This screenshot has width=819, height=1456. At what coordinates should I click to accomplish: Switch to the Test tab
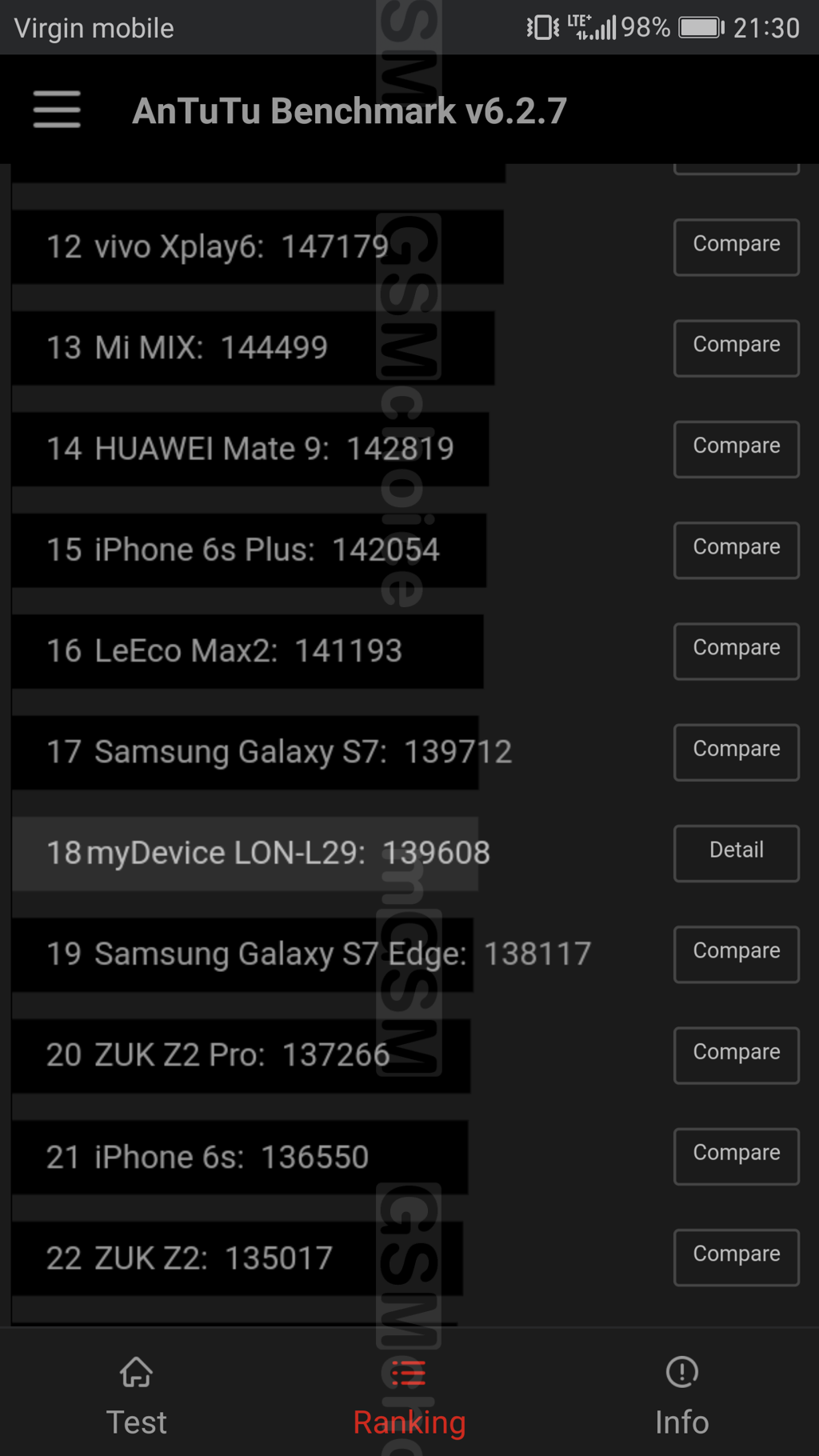136,1395
